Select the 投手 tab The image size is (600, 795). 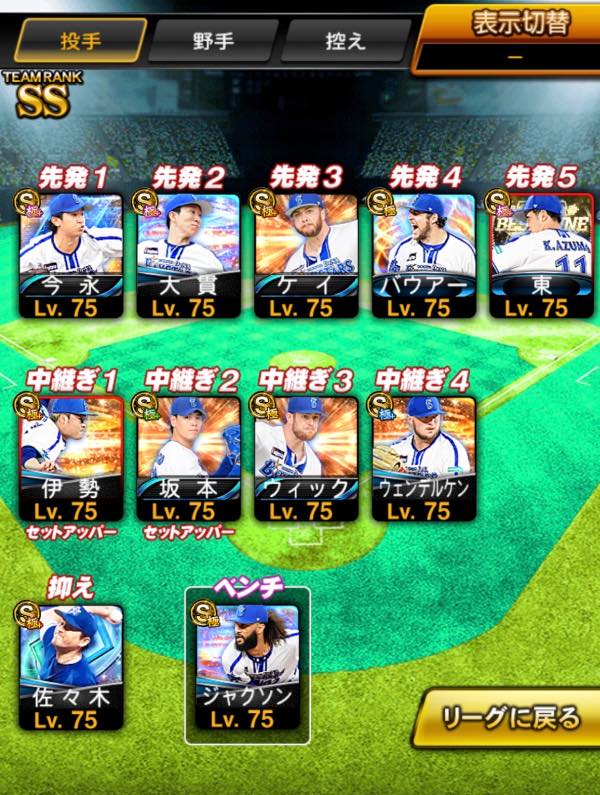[x=80, y=41]
